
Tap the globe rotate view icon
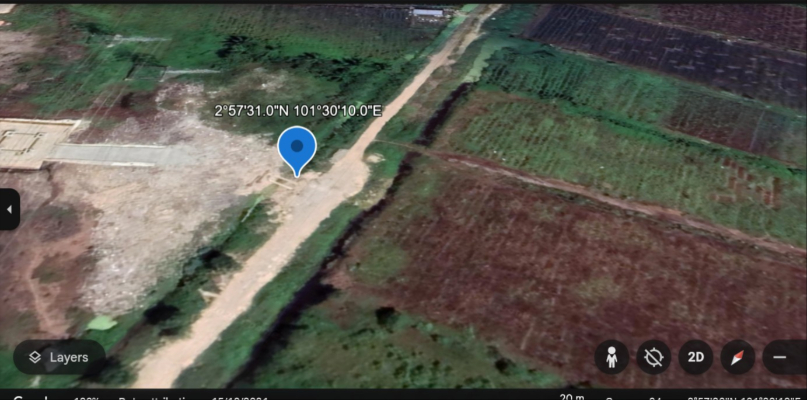(x=654, y=357)
